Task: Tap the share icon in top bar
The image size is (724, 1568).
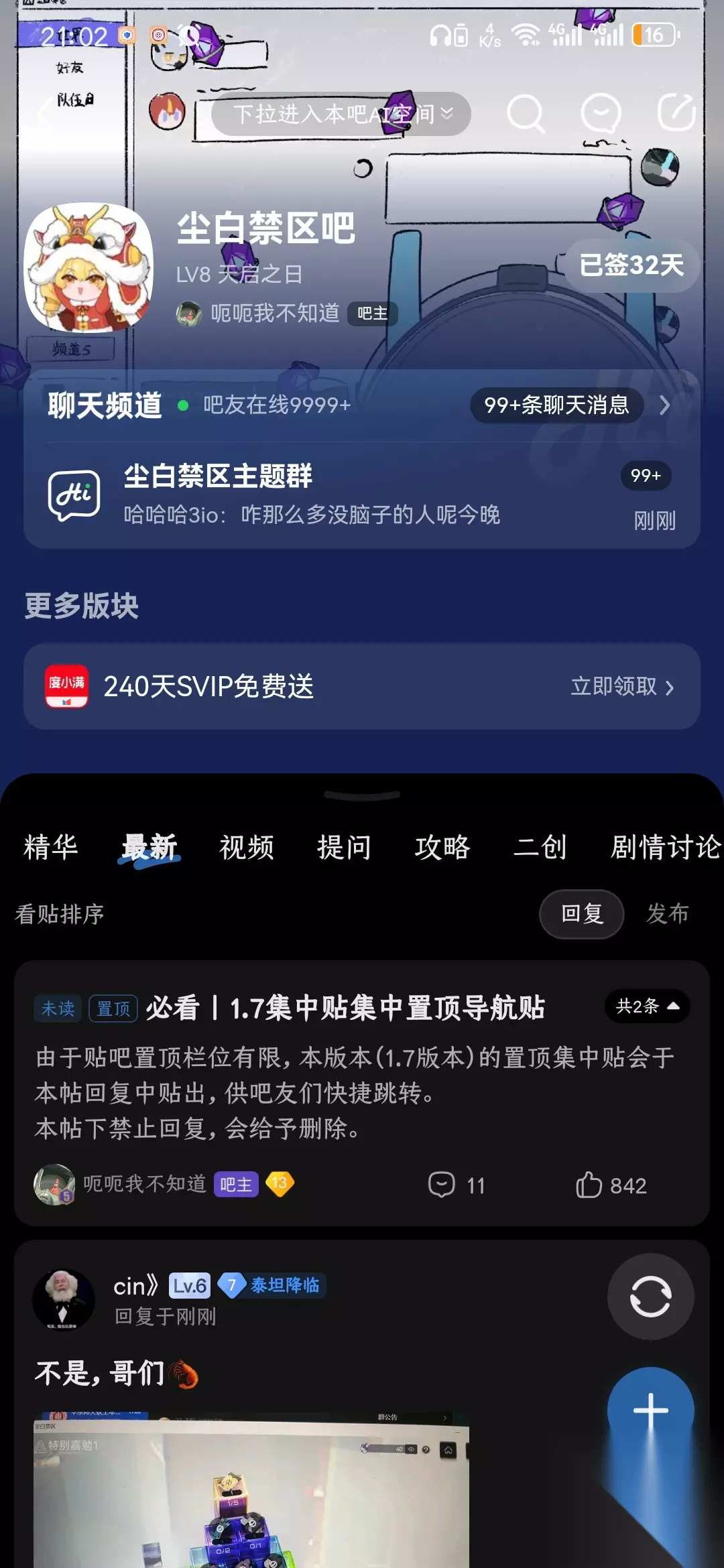Action: [x=676, y=113]
